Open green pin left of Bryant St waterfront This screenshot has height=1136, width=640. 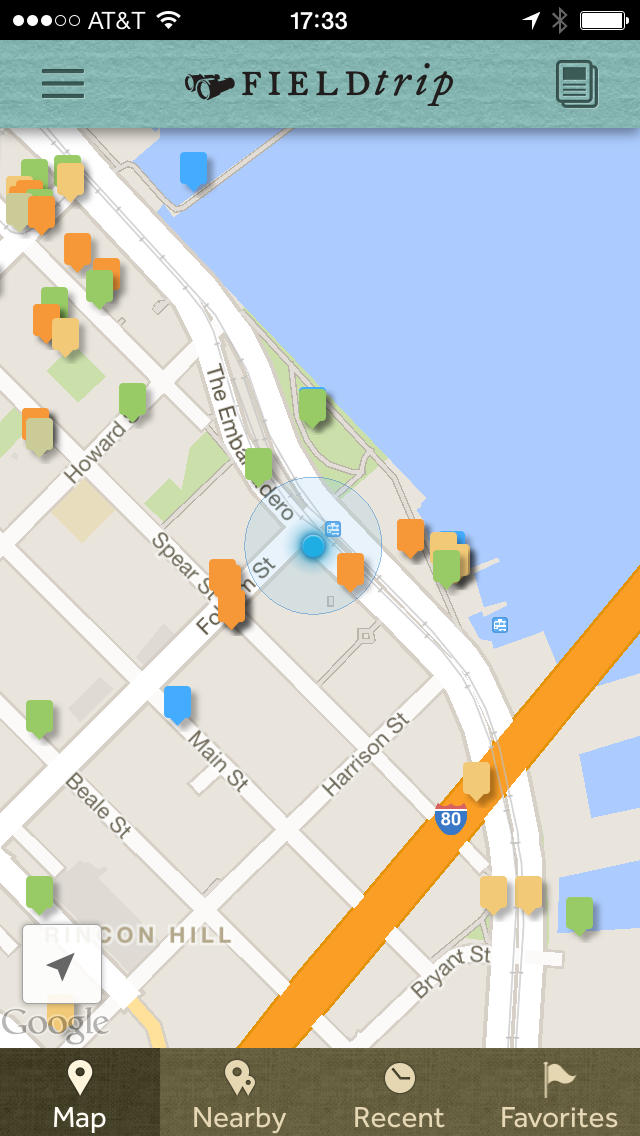pyautogui.click(x=579, y=913)
